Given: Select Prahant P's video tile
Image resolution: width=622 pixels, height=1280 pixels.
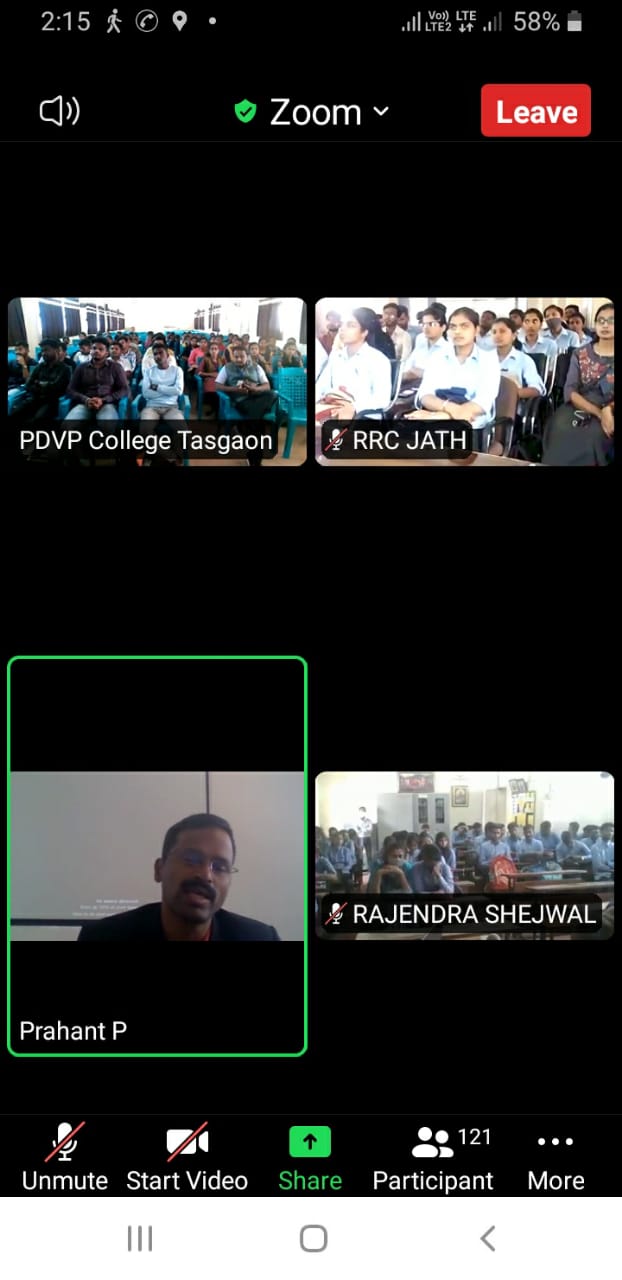Looking at the screenshot, I should [157, 856].
